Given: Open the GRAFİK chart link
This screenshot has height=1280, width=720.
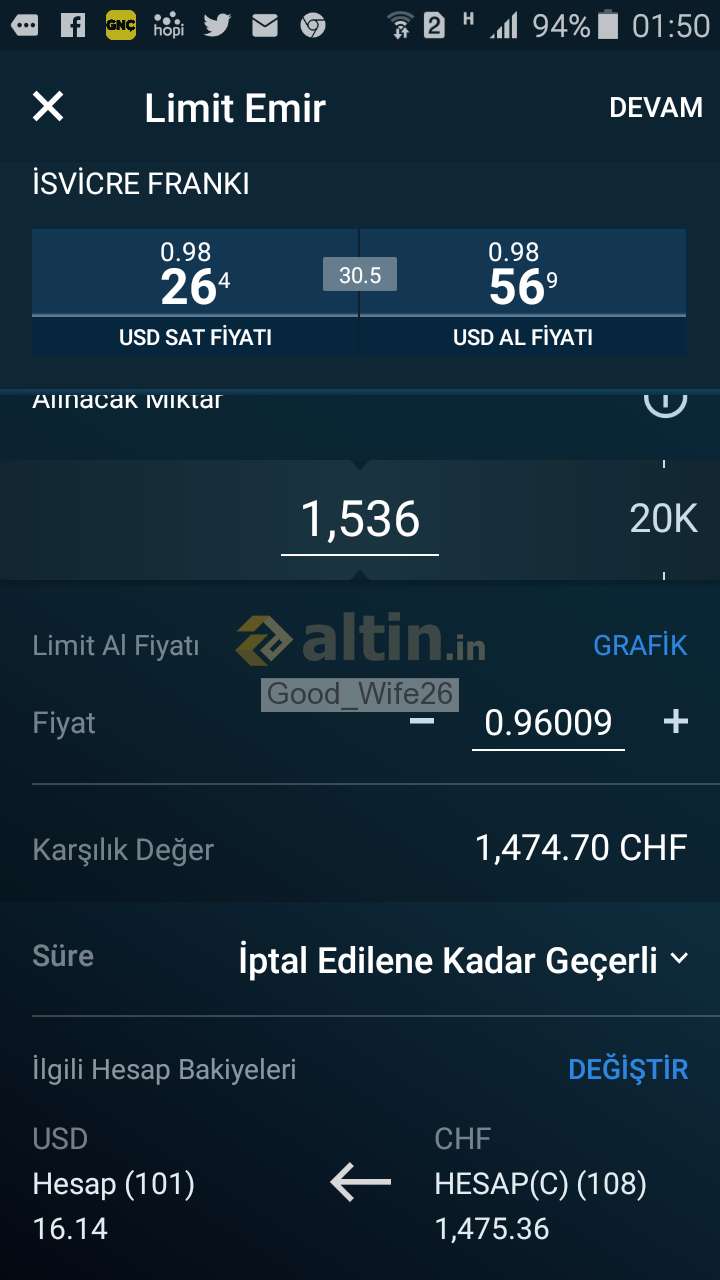Looking at the screenshot, I should click(640, 646).
